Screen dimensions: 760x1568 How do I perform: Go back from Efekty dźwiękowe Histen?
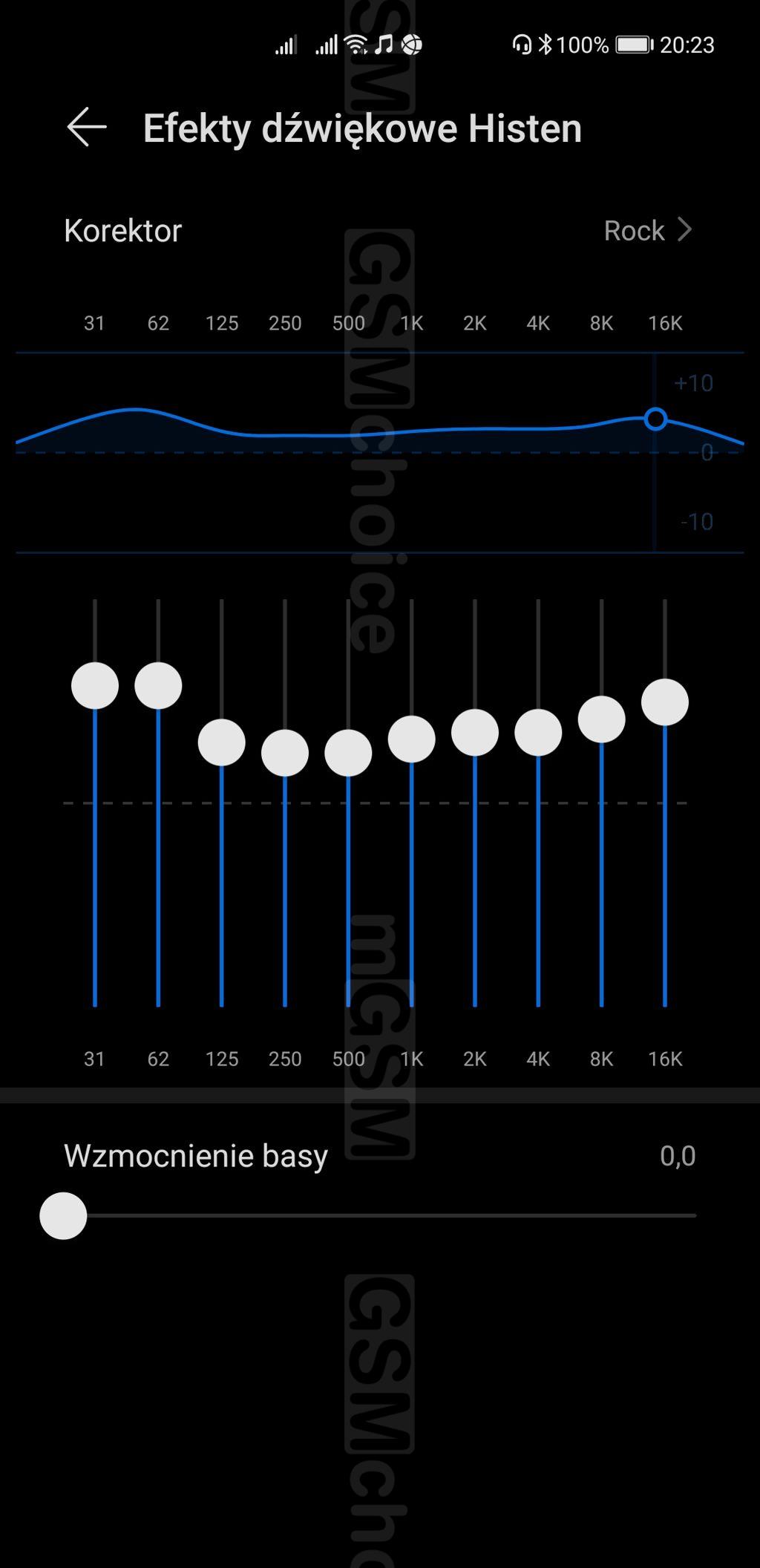[87, 127]
